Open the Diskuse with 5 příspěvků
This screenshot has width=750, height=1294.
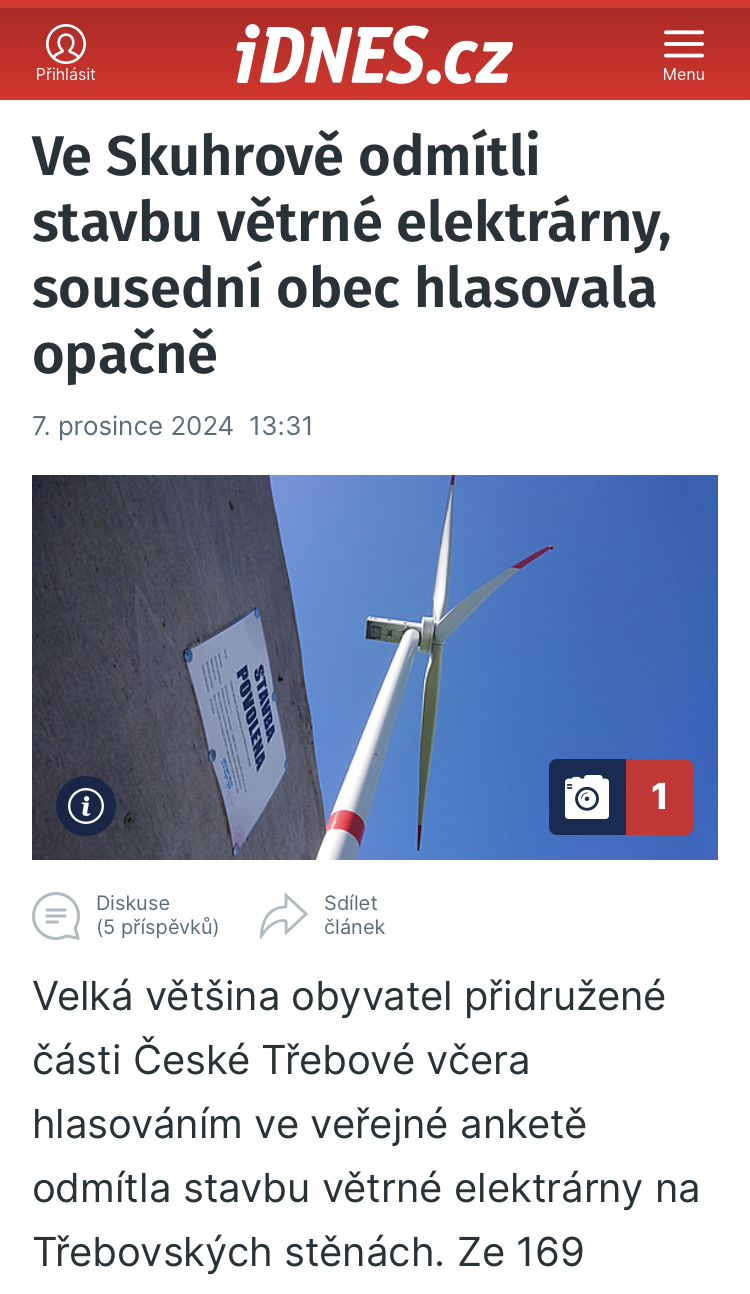coord(126,915)
